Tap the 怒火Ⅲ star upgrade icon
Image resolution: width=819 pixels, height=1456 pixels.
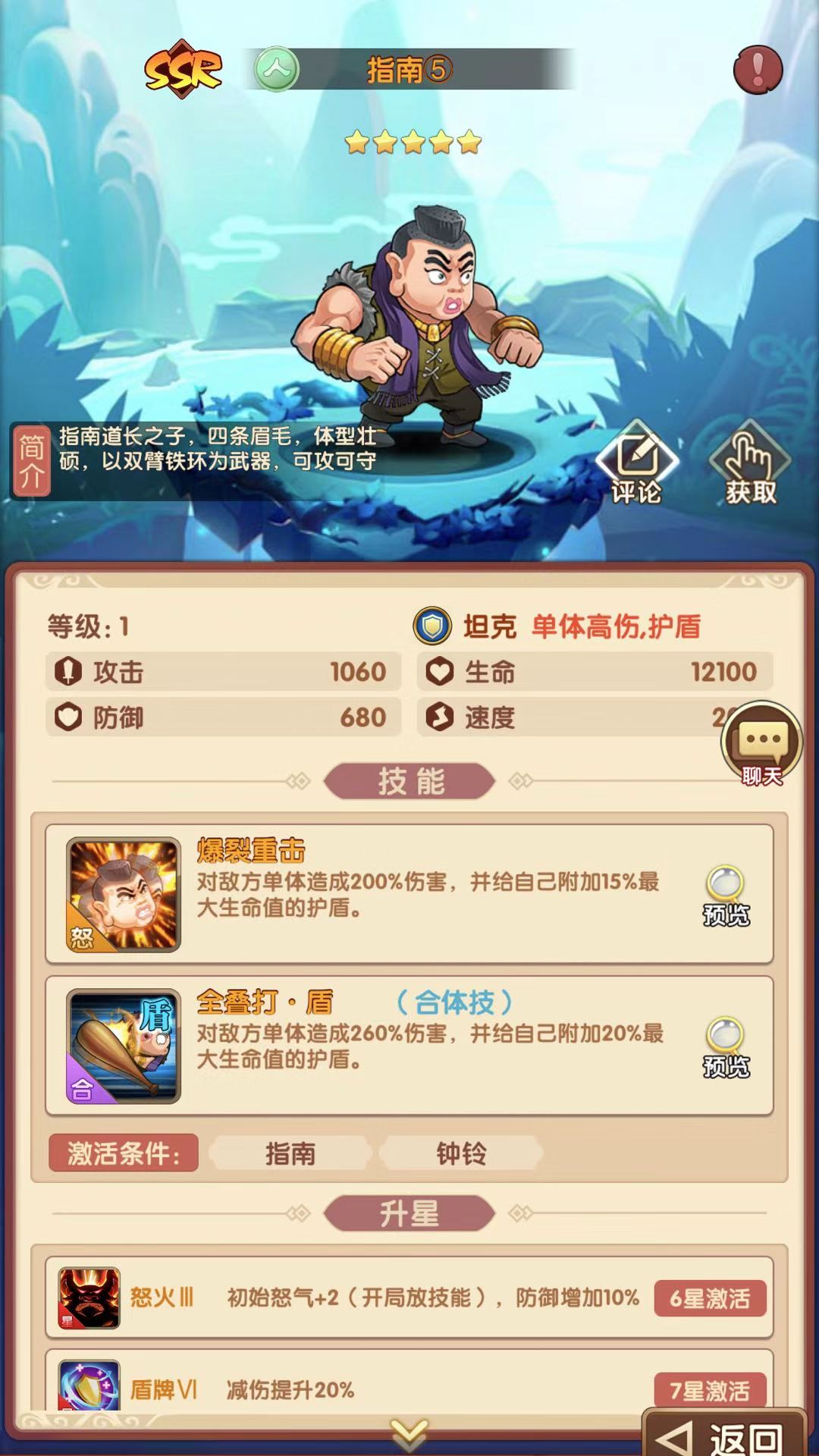click(89, 1298)
